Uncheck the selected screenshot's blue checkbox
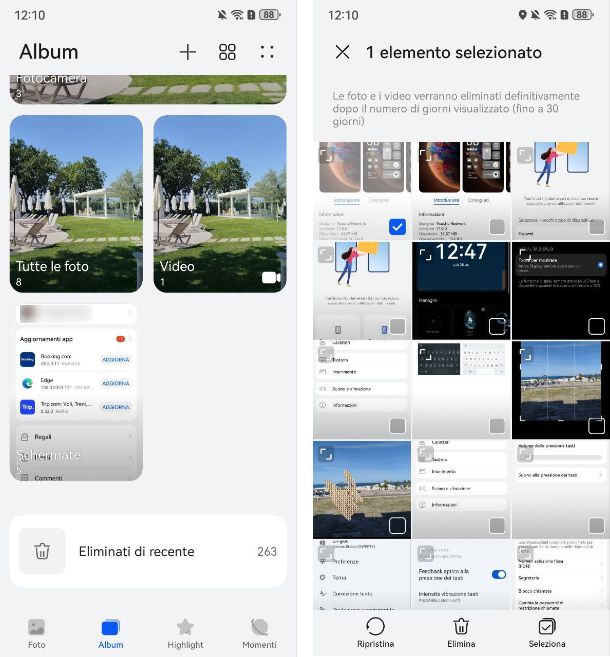610x657 pixels. (x=397, y=227)
